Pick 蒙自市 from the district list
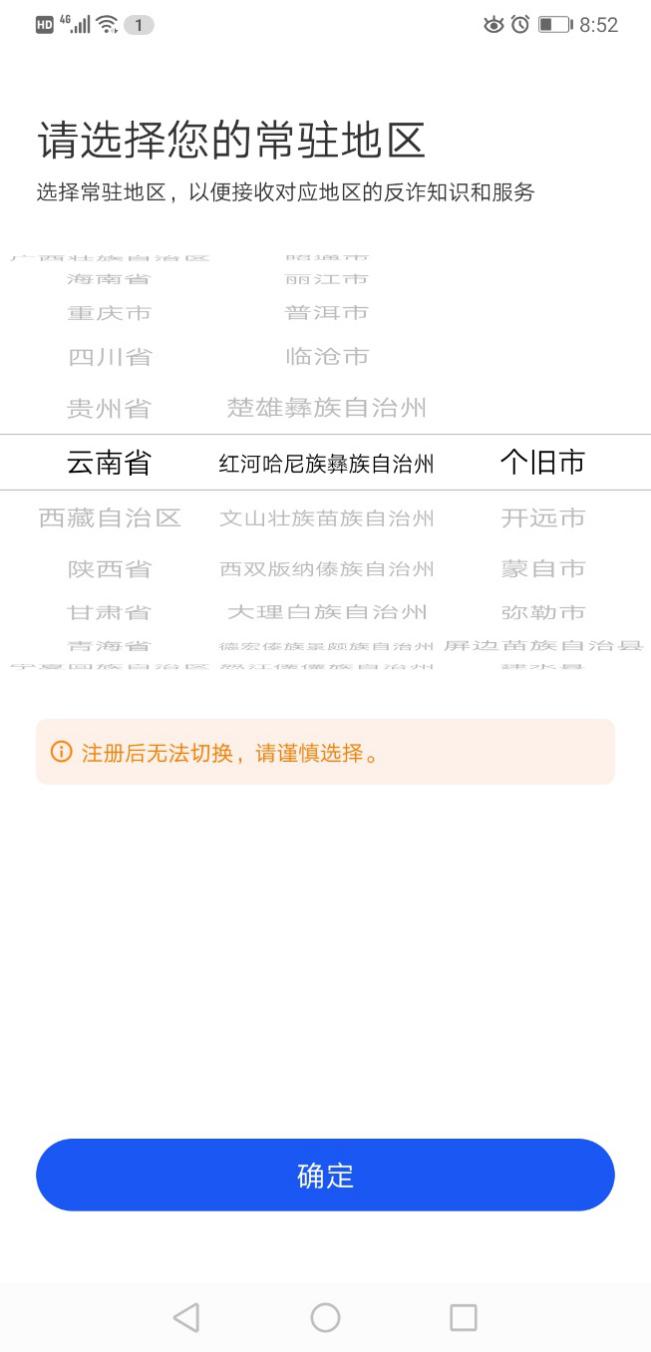Viewport: 651px width, 1352px height. pos(542,569)
